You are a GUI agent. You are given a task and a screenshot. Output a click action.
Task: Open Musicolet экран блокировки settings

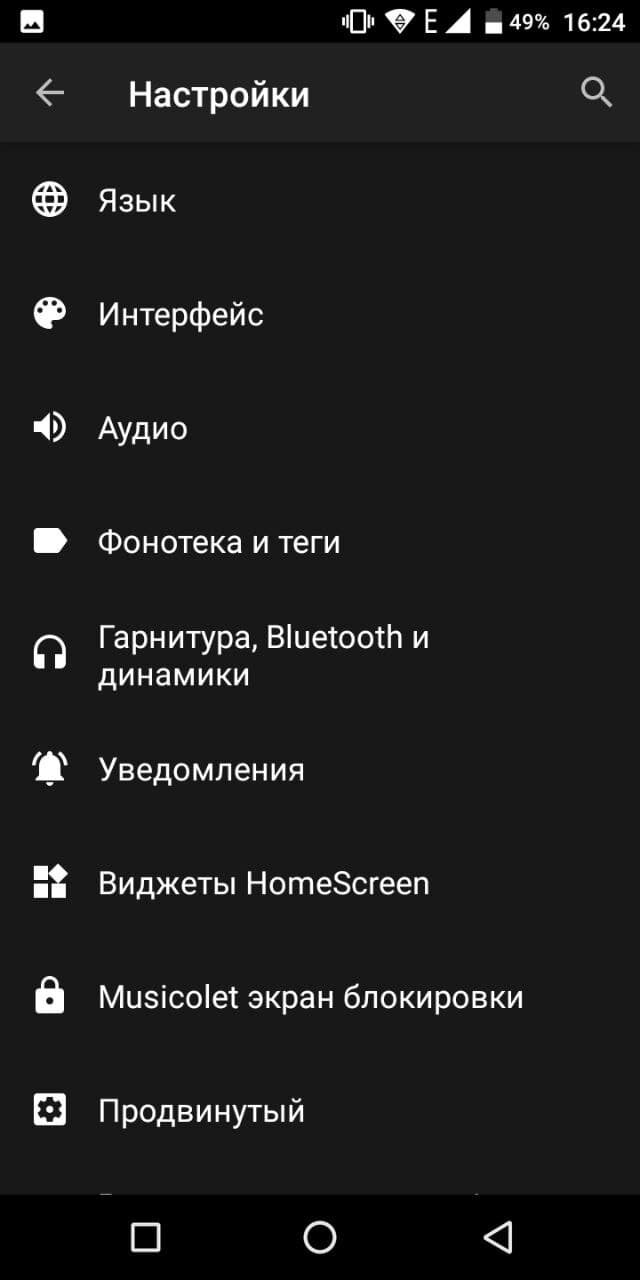click(x=320, y=997)
